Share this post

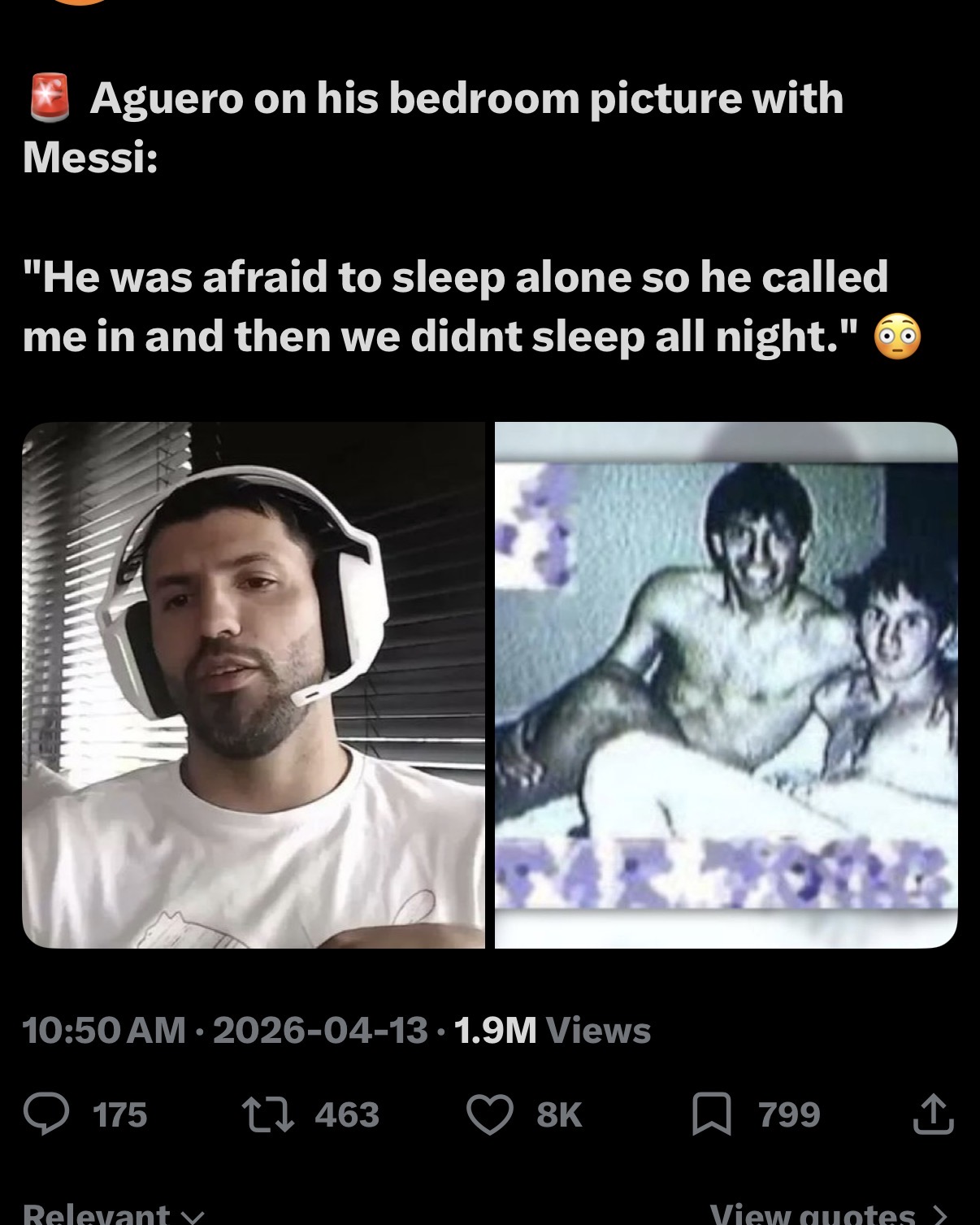pos(933,1114)
